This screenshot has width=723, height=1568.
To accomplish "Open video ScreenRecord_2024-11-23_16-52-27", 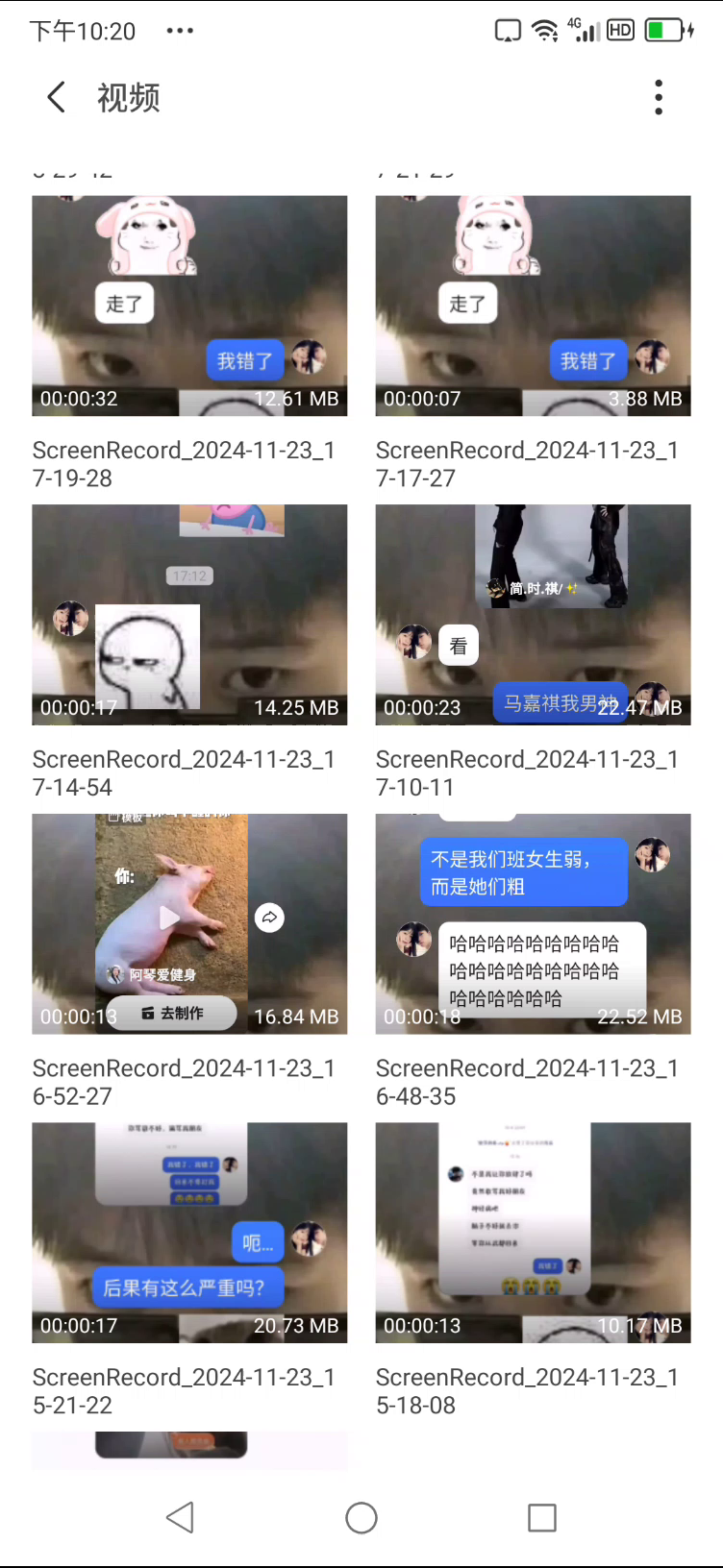I will (189, 923).
